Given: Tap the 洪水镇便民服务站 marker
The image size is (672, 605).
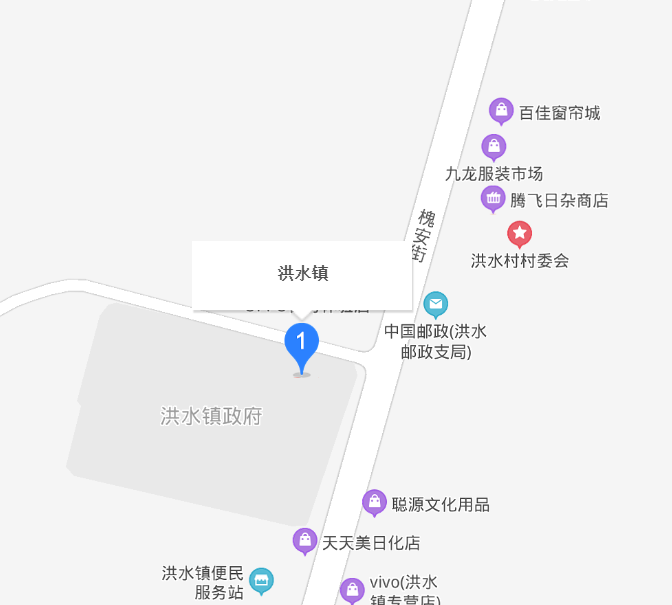Looking at the screenshot, I should 261,579.
